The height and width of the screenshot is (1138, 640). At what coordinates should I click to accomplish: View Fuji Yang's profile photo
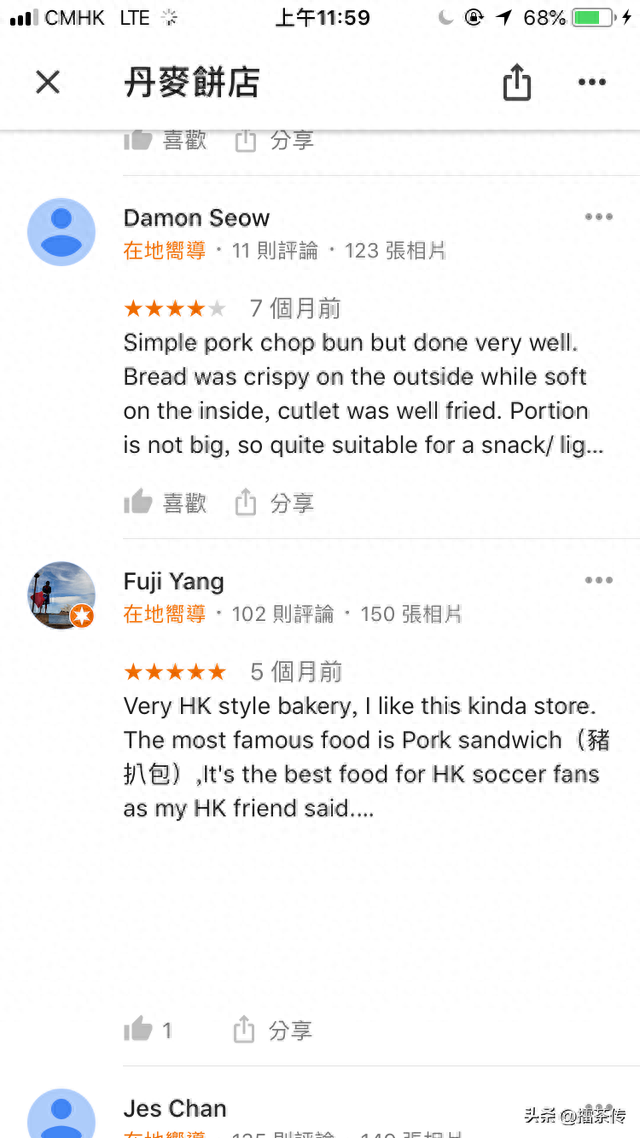[x=61, y=596]
